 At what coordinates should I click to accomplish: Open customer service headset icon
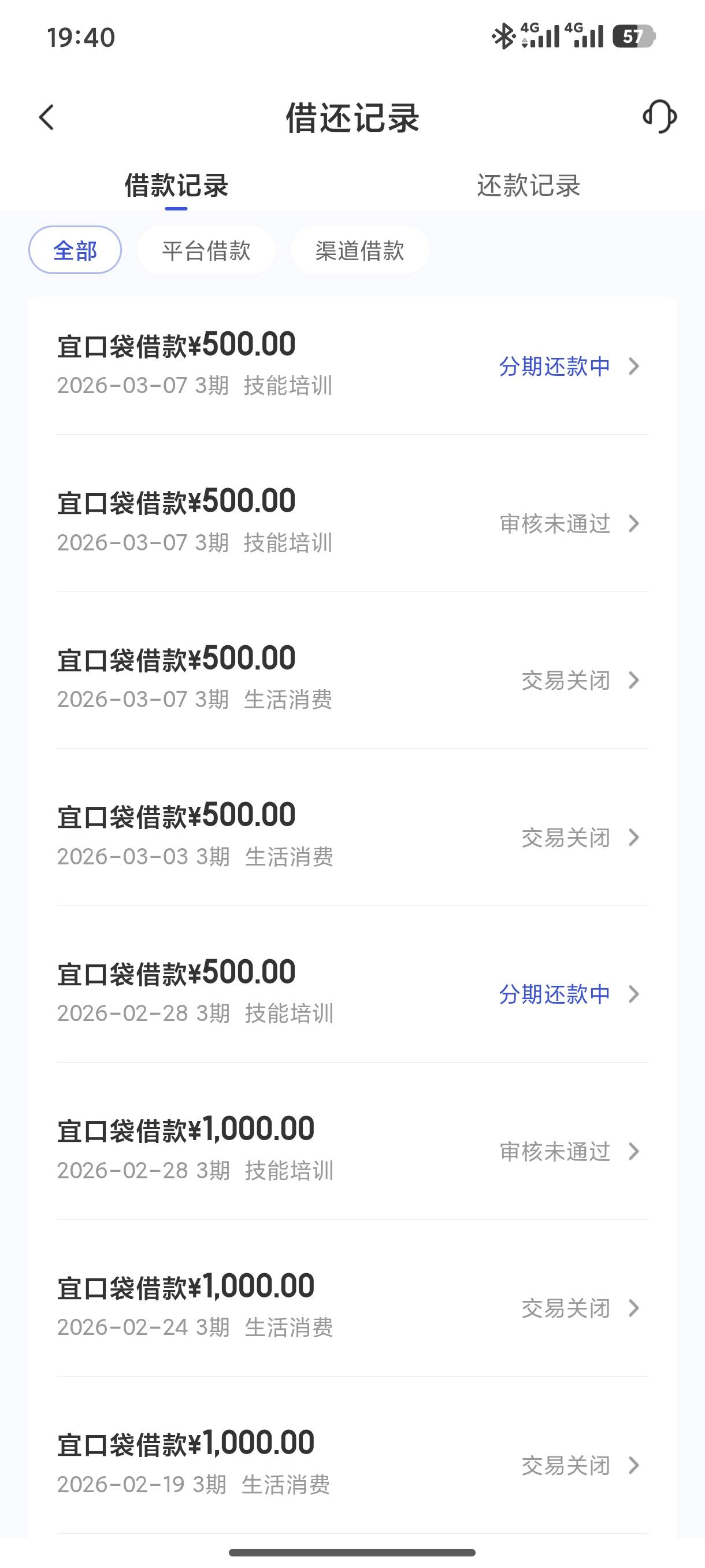[x=659, y=117]
